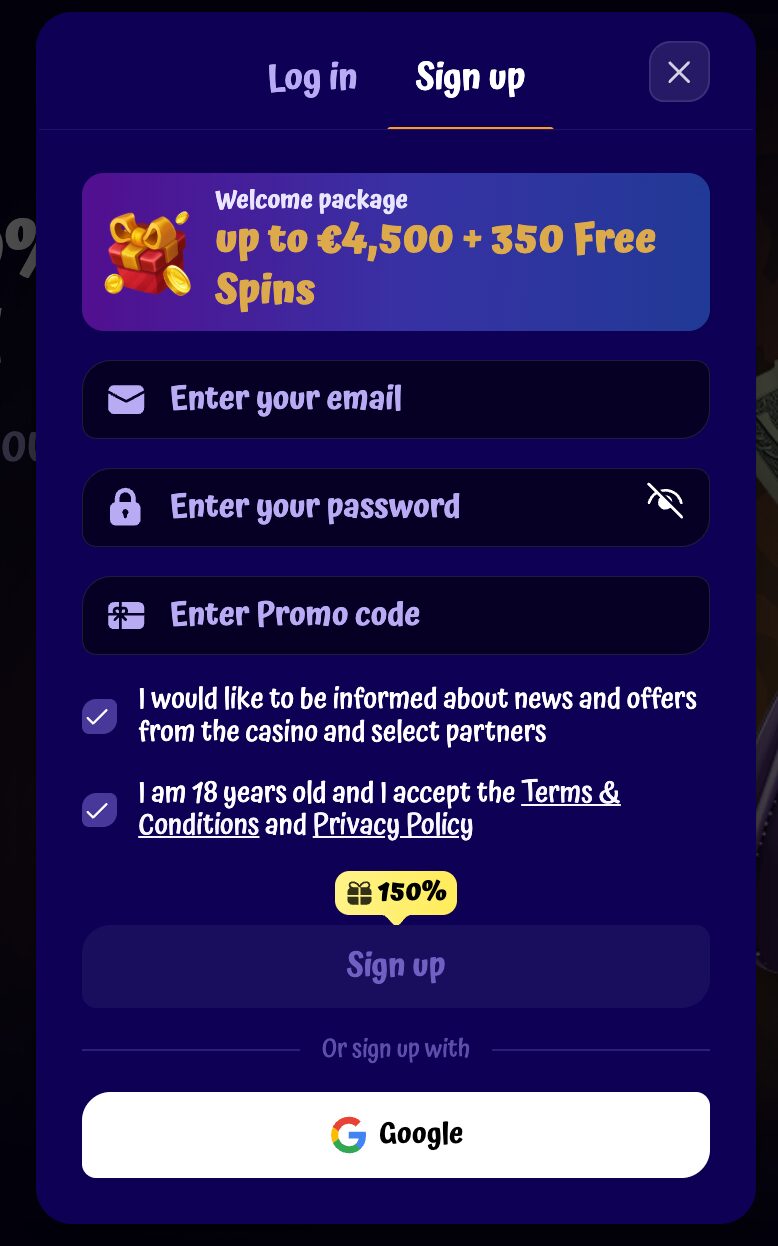The height and width of the screenshot is (1246, 778).
Task: Show the hidden password
Action: [x=665, y=500]
